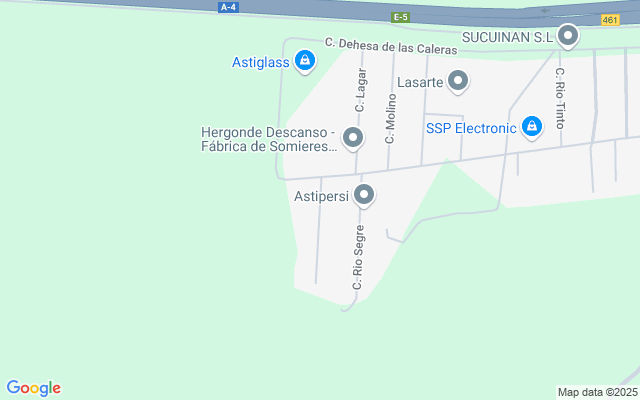
Task: Open the Astipersi location pin
Action: click(x=364, y=195)
